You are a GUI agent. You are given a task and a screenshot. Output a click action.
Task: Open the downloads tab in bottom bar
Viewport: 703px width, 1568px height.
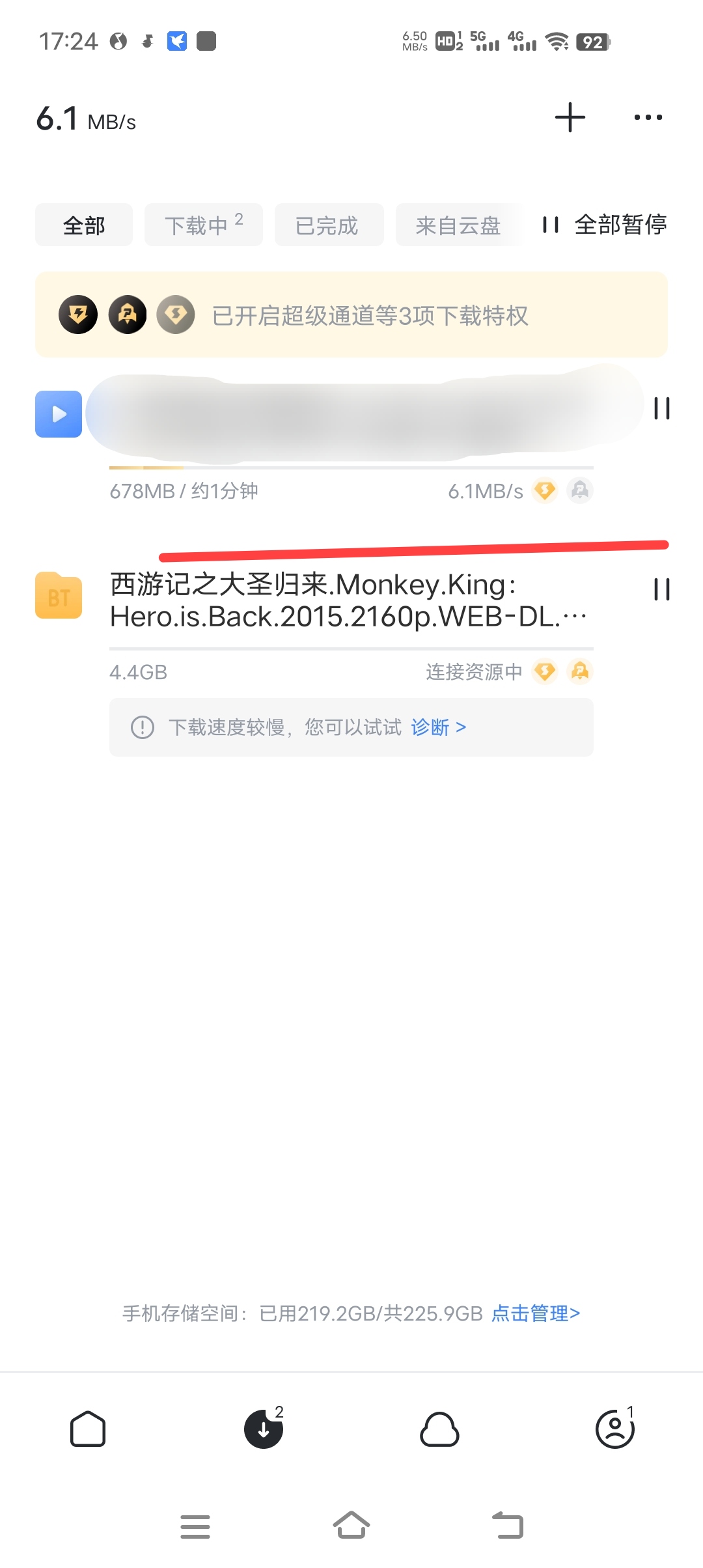click(264, 1430)
